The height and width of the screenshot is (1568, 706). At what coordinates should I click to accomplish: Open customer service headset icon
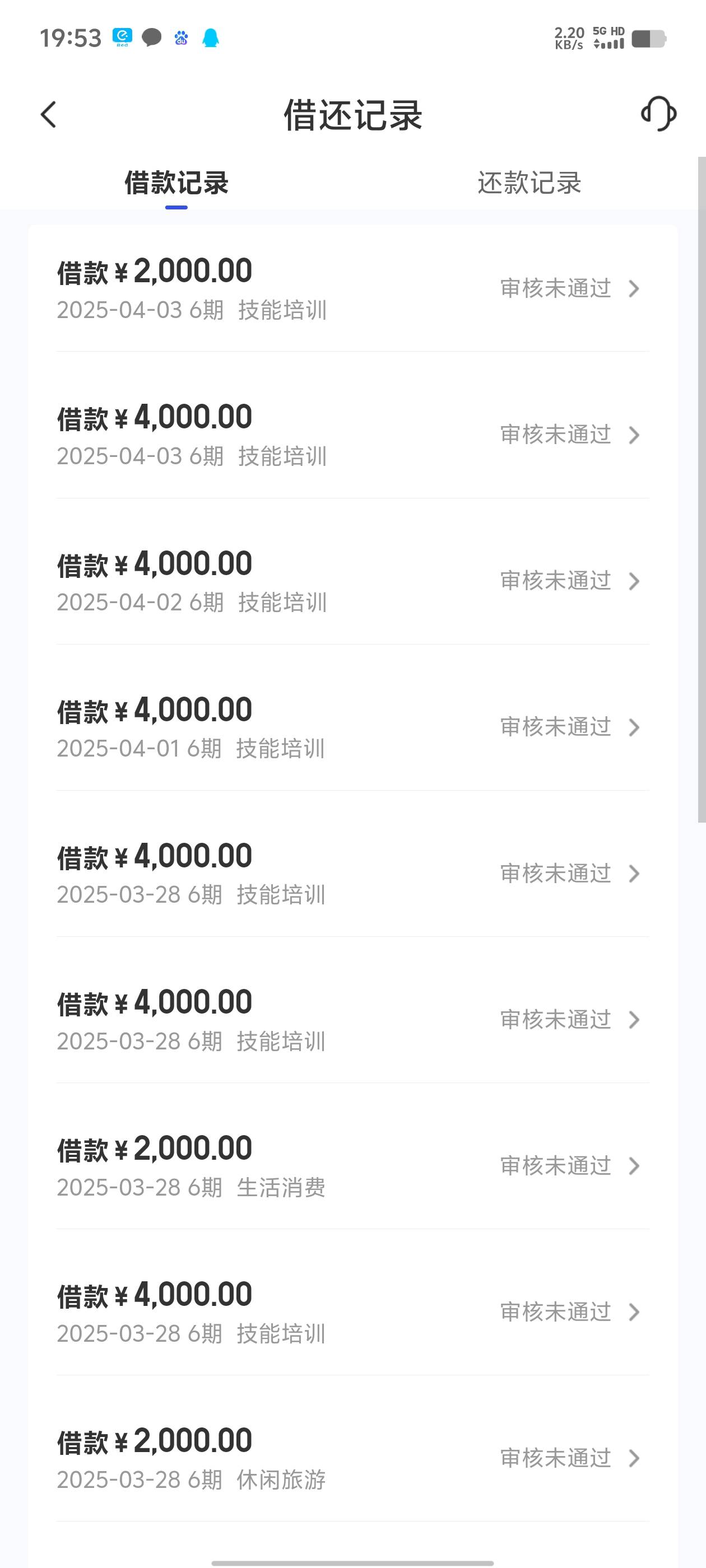pos(658,113)
